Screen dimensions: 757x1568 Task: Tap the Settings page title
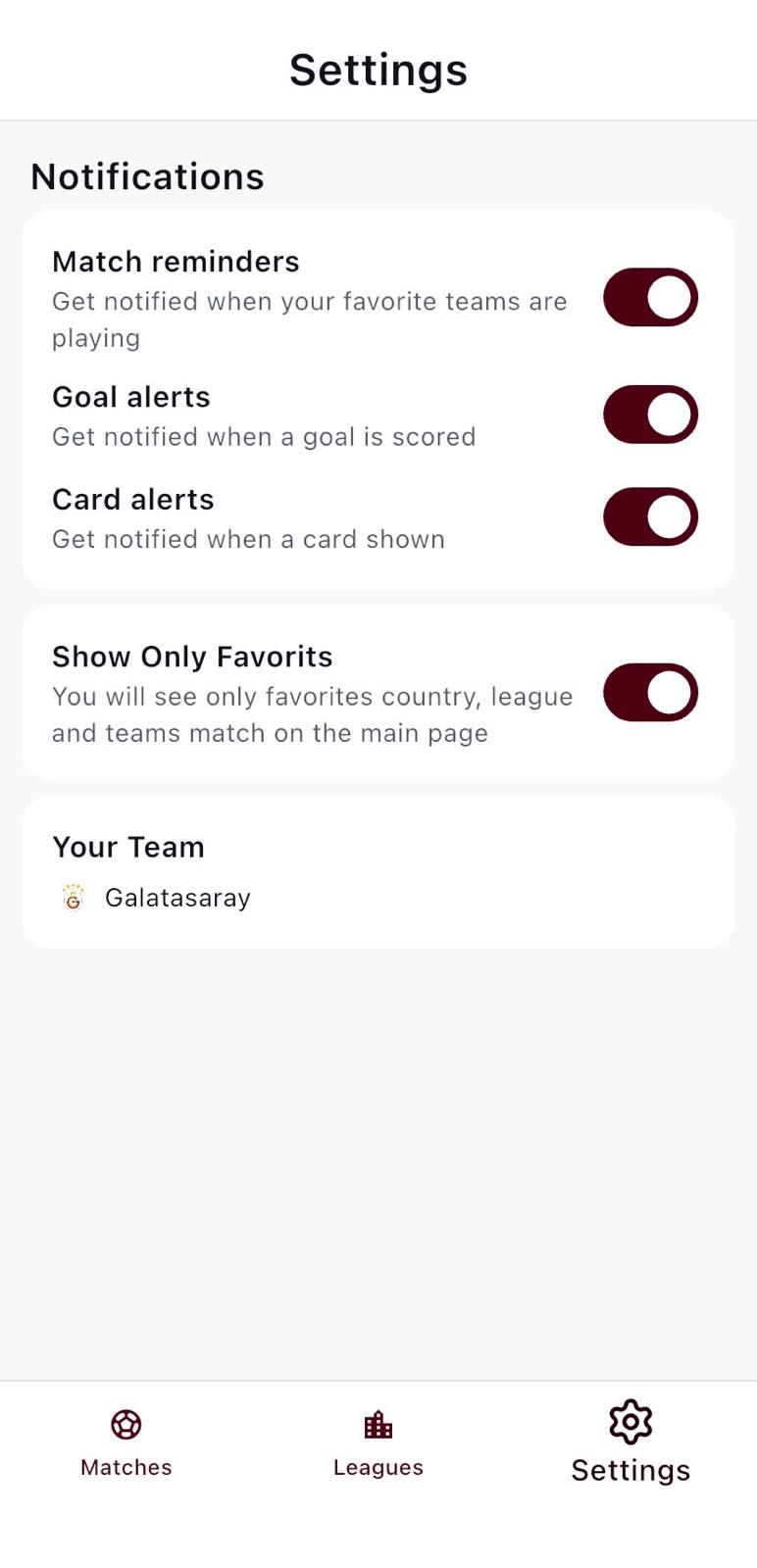[x=378, y=69]
